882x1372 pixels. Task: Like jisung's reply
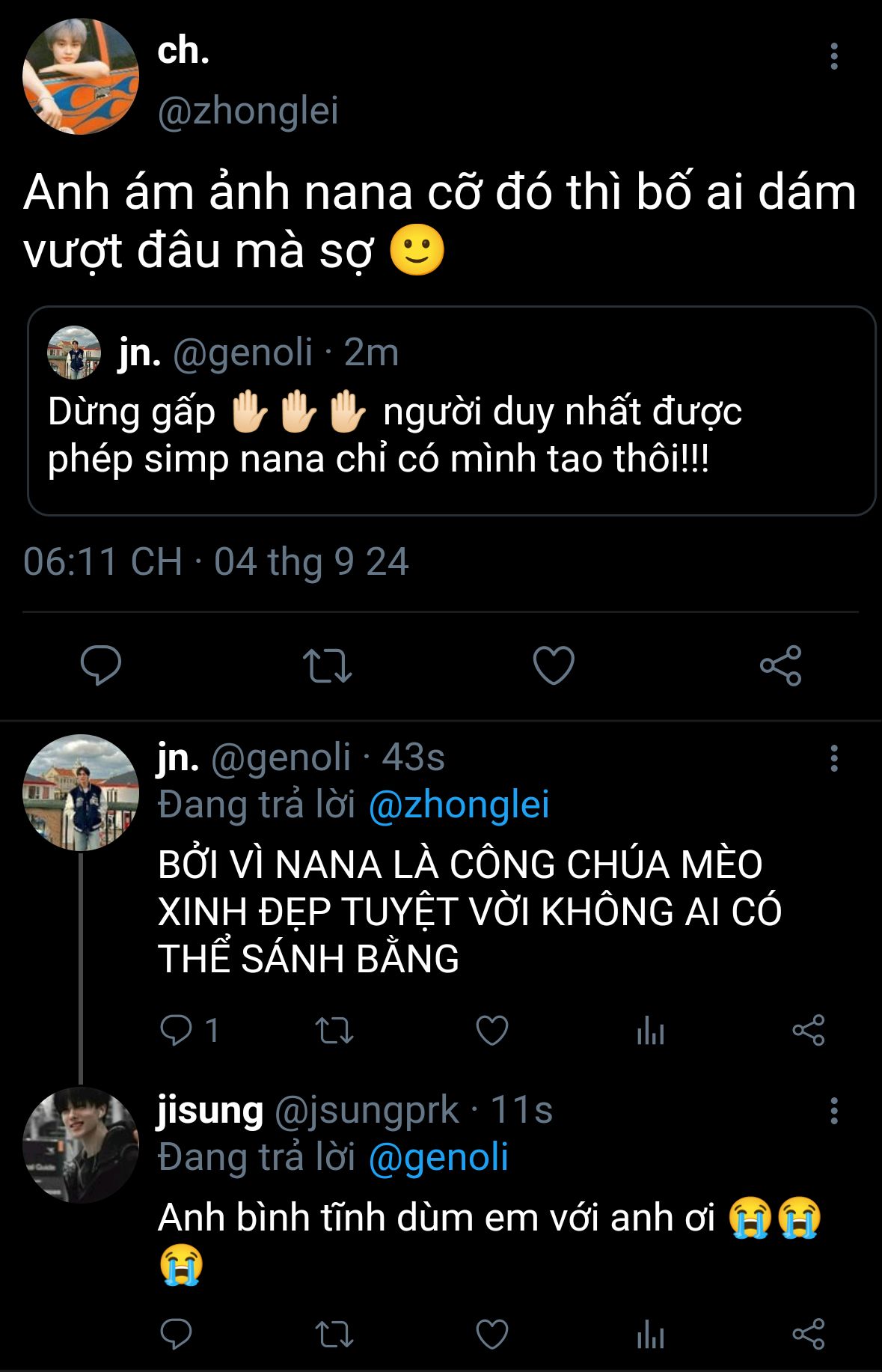492,1334
